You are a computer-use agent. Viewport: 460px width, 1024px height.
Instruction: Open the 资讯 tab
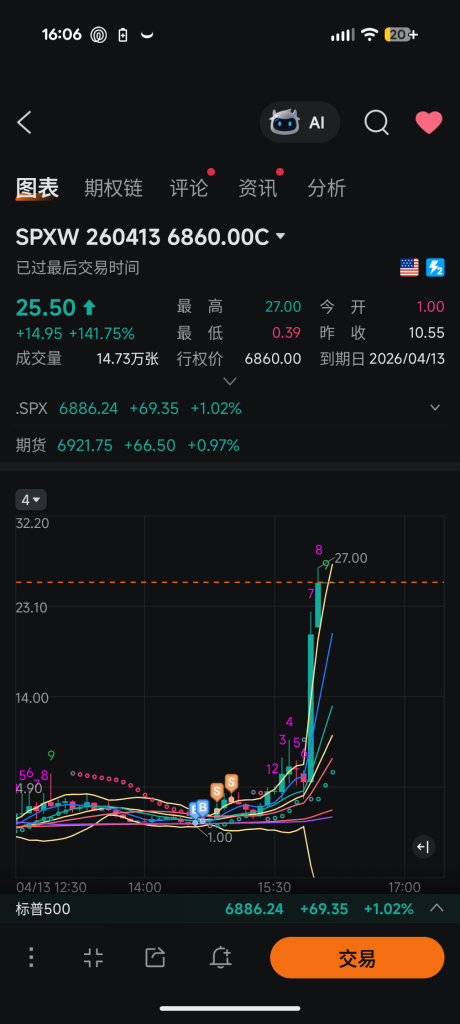click(x=257, y=189)
